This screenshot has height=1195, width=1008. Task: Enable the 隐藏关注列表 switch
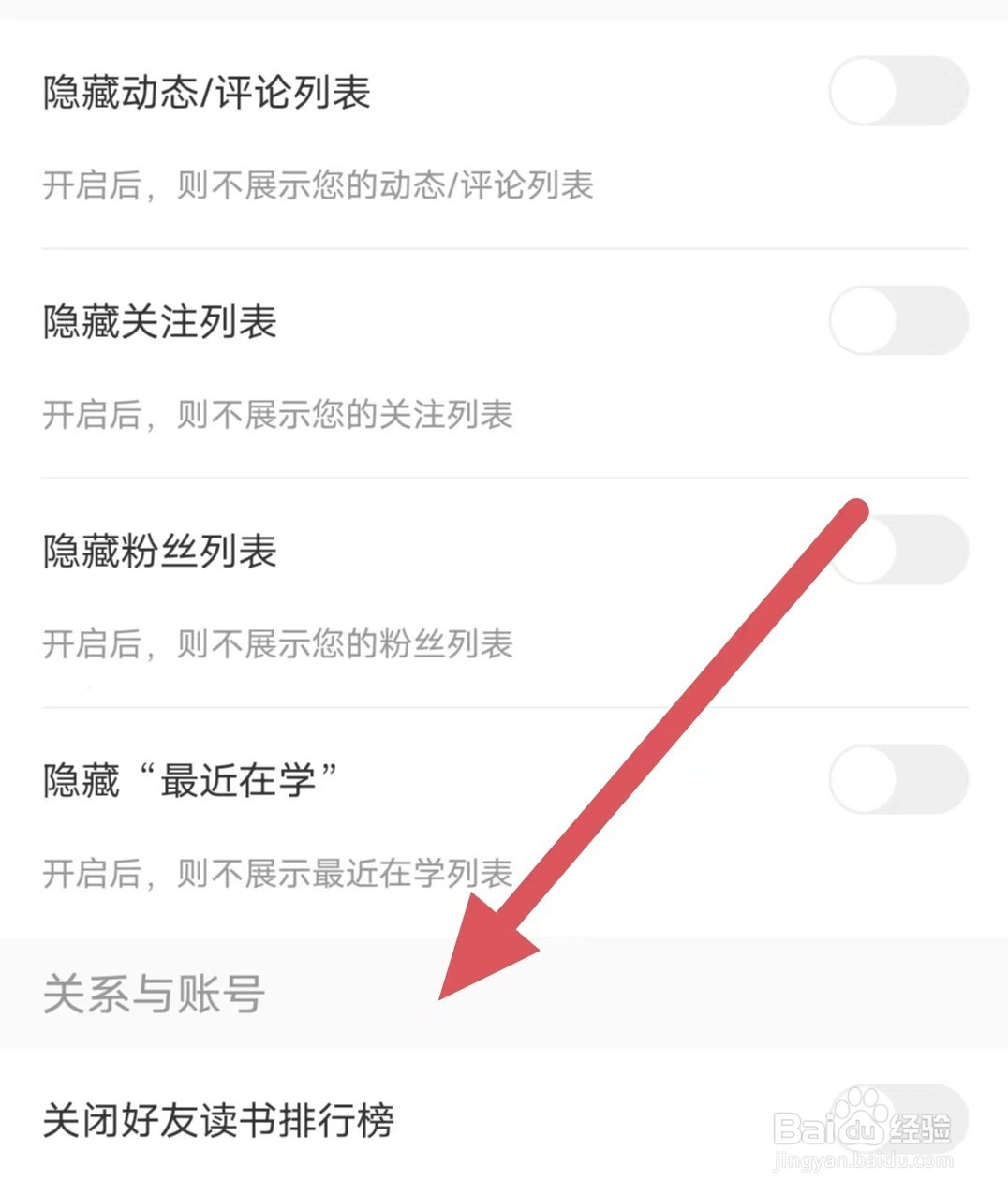pyautogui.click(x=897, y=320)
